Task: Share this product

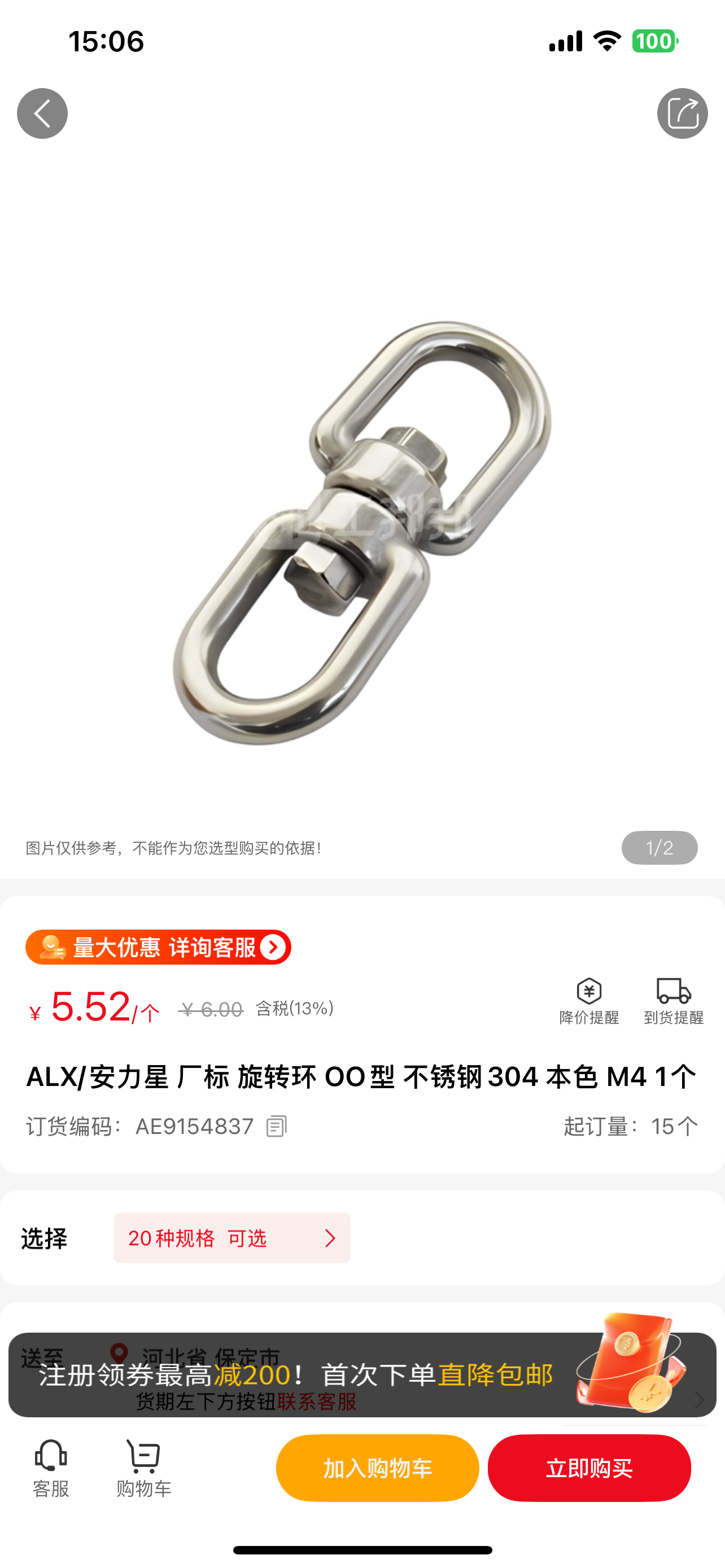Action: click(682, 113)
